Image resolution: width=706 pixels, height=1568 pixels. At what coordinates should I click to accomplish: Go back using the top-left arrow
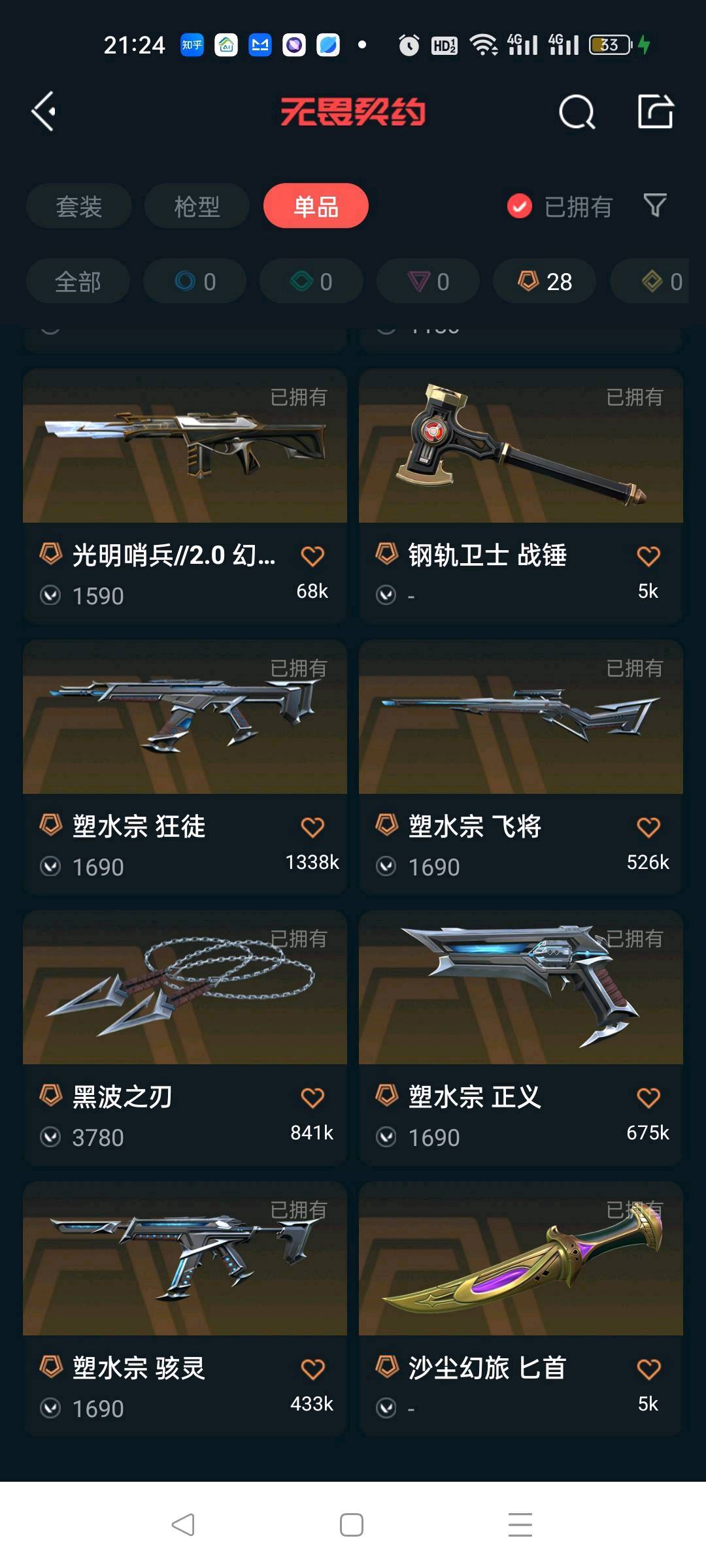click(43, 112)
